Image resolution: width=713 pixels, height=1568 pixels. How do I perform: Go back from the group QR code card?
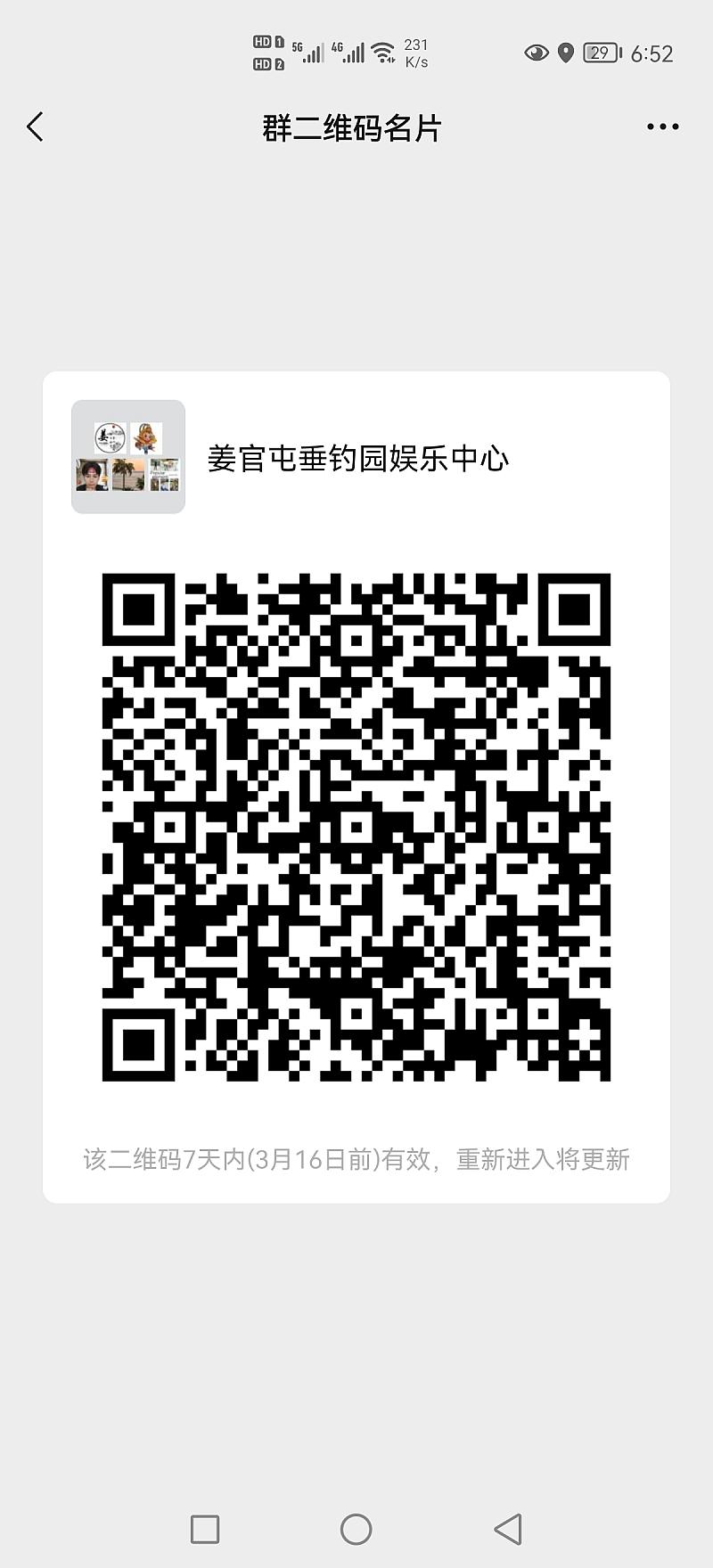[36, 127]
